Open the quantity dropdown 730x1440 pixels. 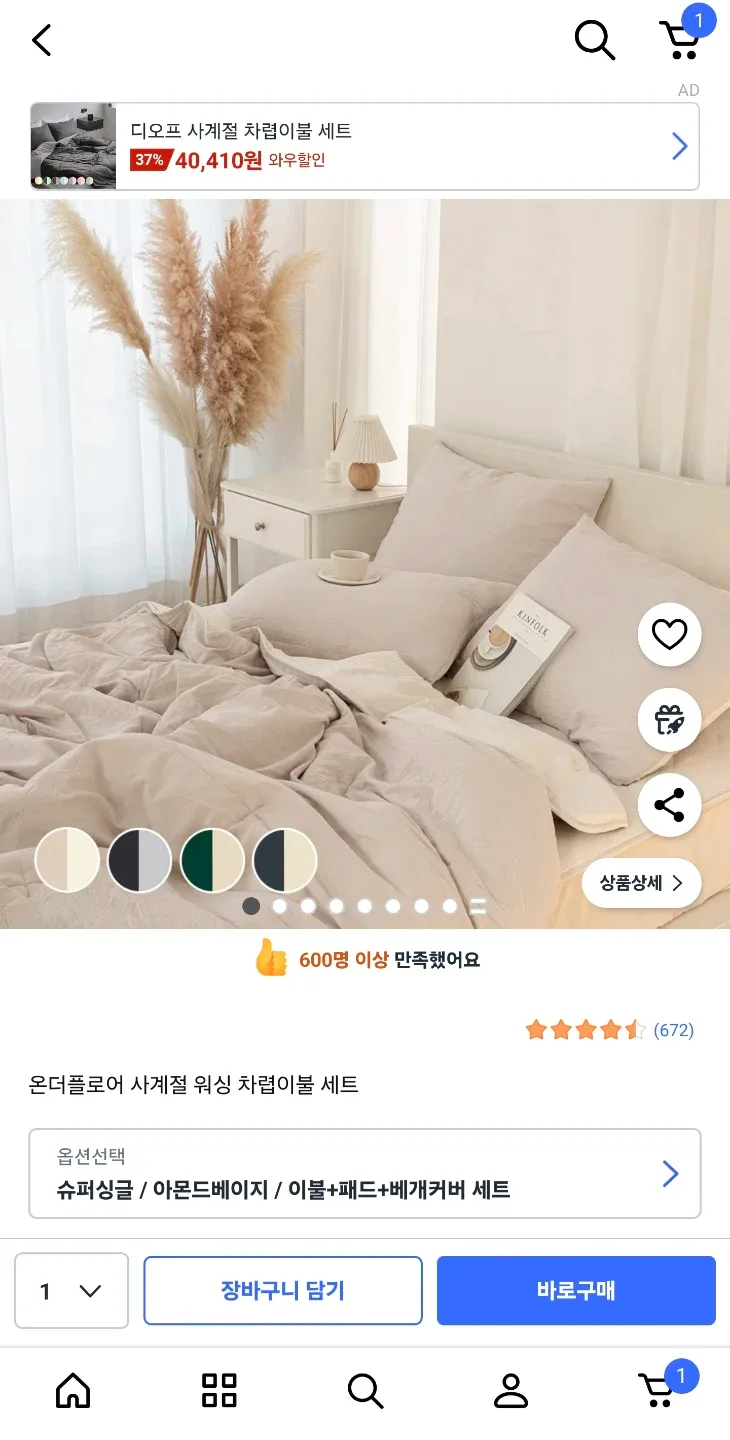(71, 1291)
